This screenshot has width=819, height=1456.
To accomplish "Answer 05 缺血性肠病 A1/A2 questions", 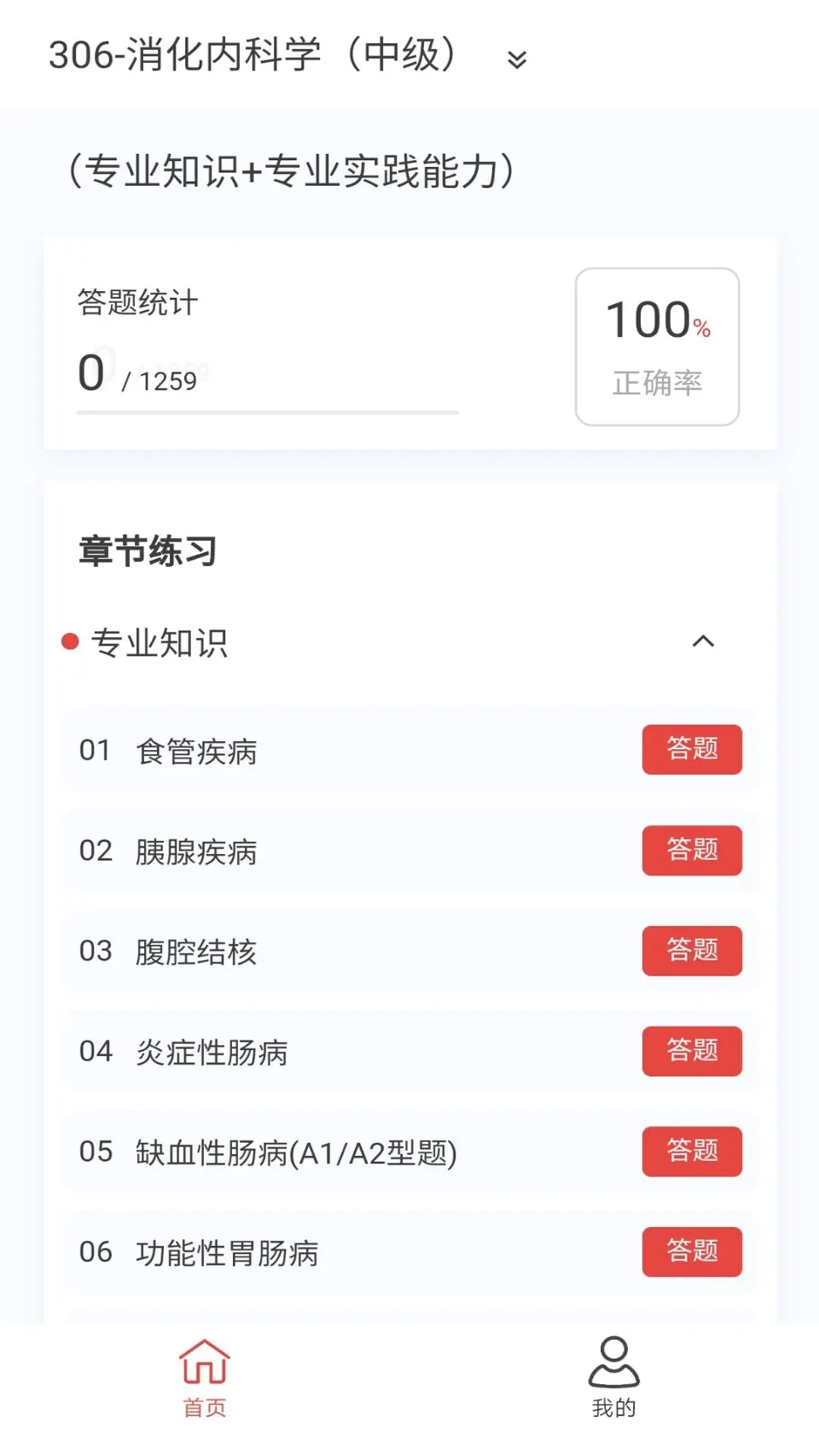I will click(692, 1152).
